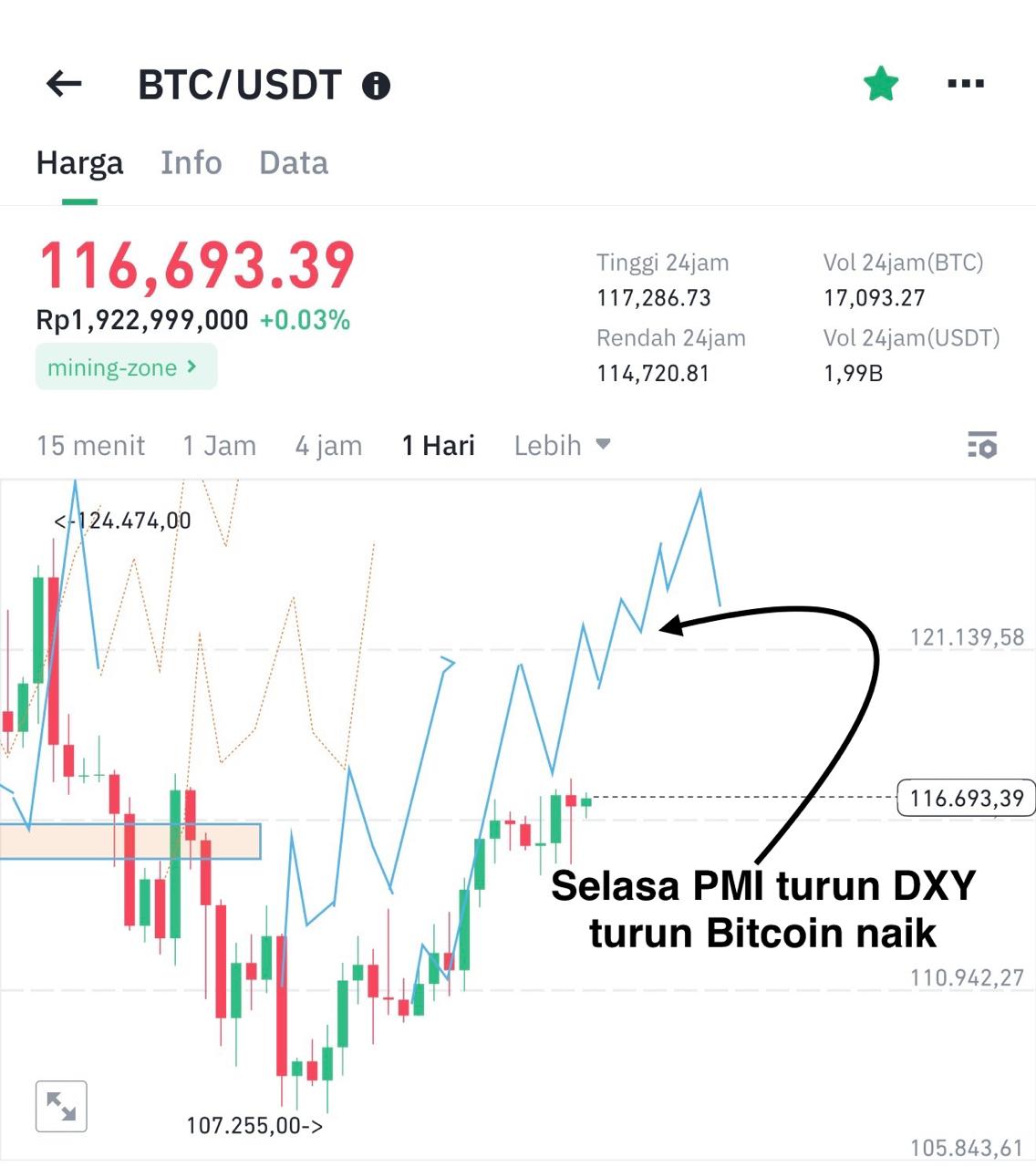Open BTC/USDT info icon
1036x1167 pixels.
pyautogui.click(x=376, y=86)
